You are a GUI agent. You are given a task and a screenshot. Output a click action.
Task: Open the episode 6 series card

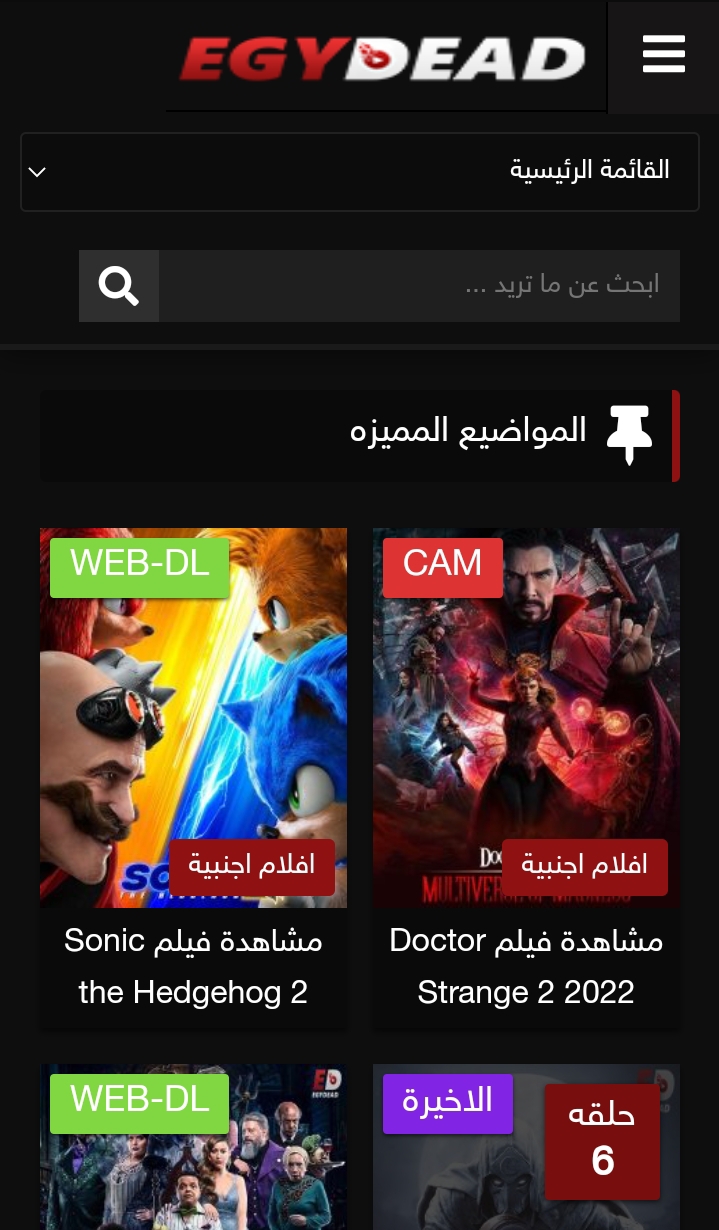(x=526, y=1150)
